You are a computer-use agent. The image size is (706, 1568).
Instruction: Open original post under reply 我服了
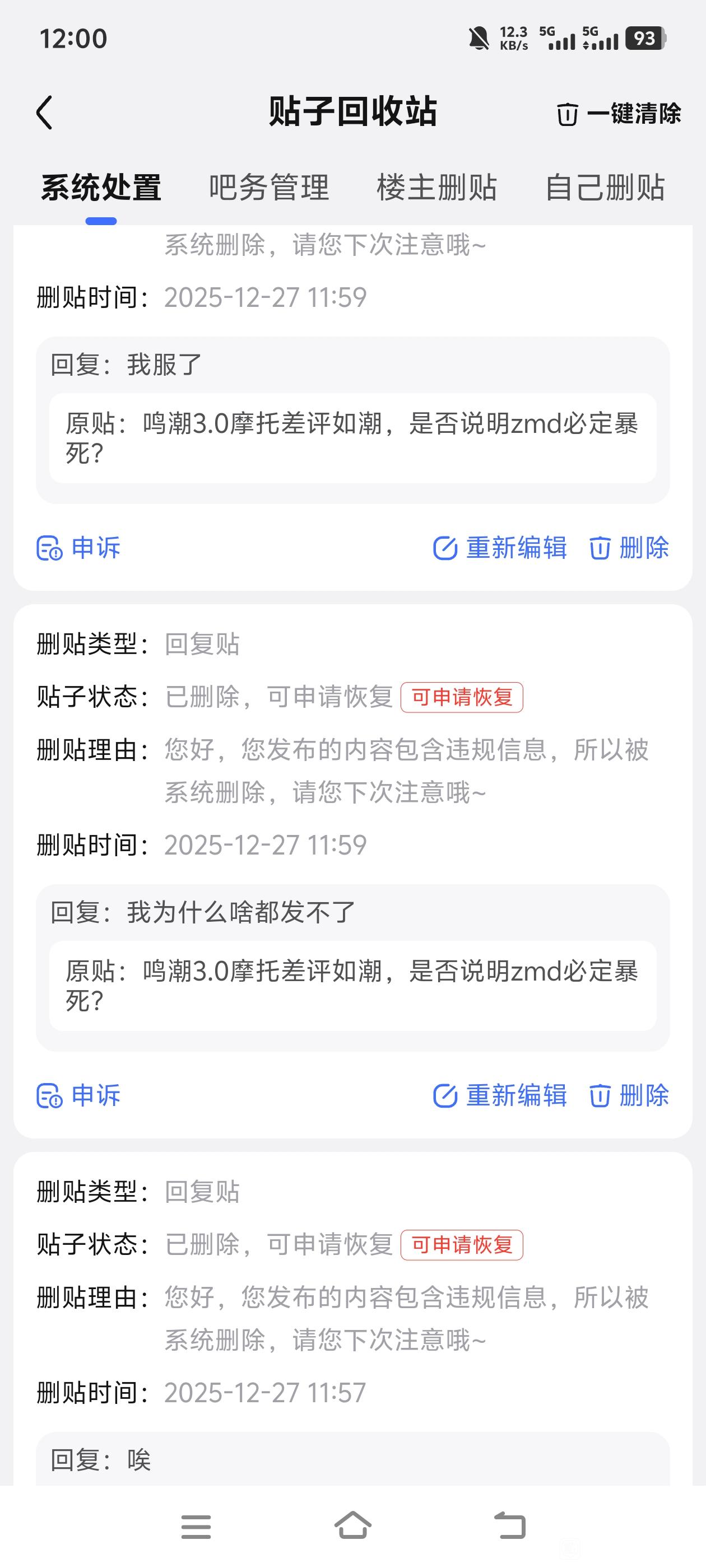352,438
